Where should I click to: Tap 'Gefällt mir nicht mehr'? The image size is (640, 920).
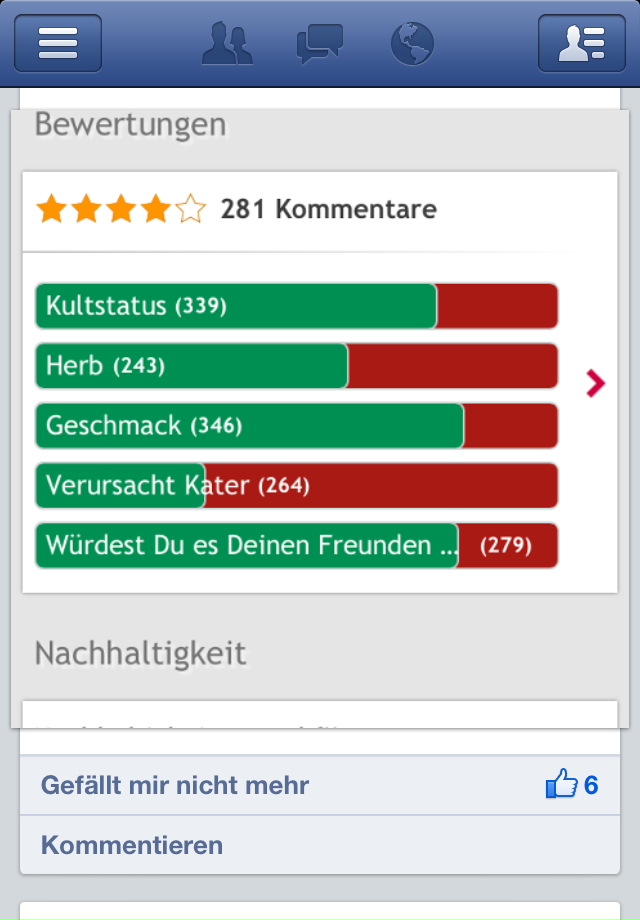pyautogui.click(x=175, y=785)
